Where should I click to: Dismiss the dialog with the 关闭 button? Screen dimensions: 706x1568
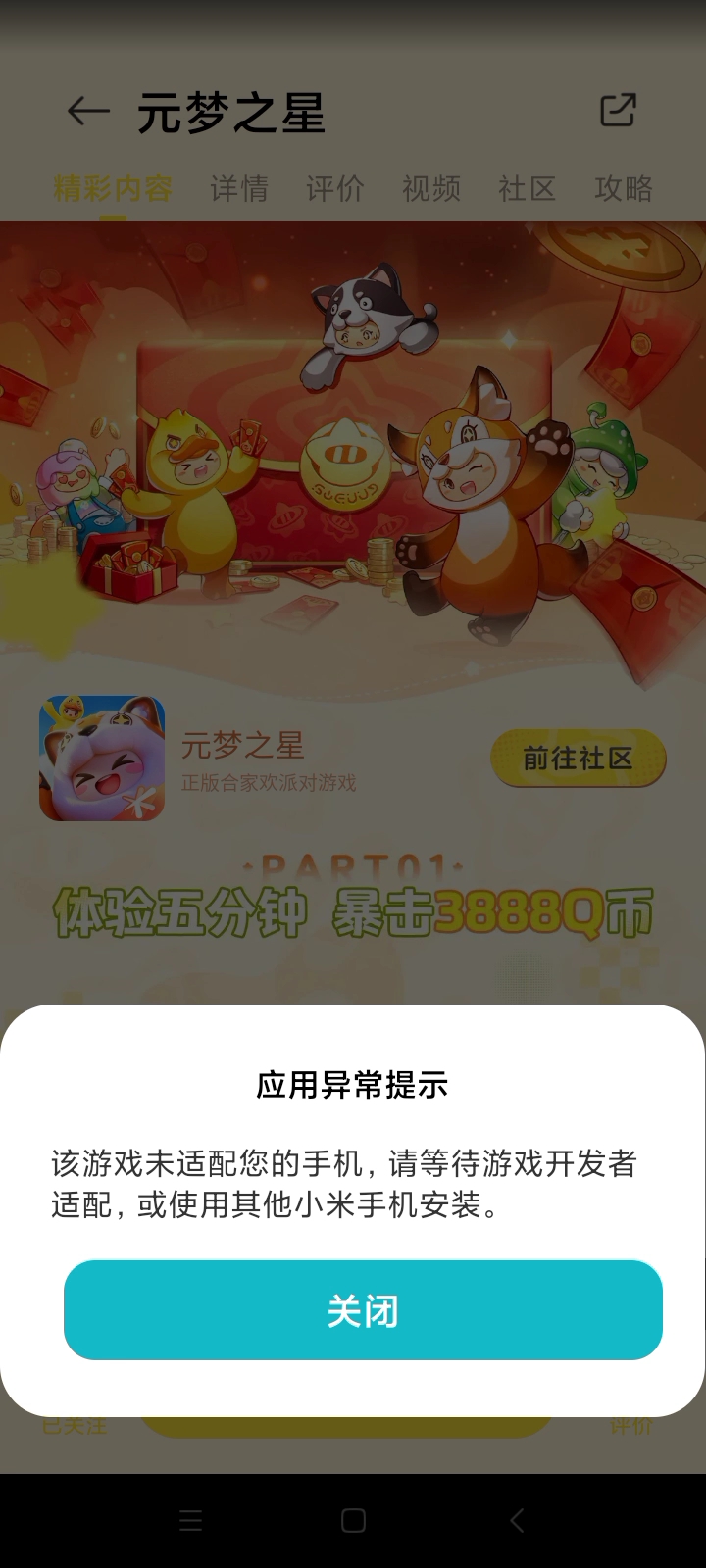363,1310
